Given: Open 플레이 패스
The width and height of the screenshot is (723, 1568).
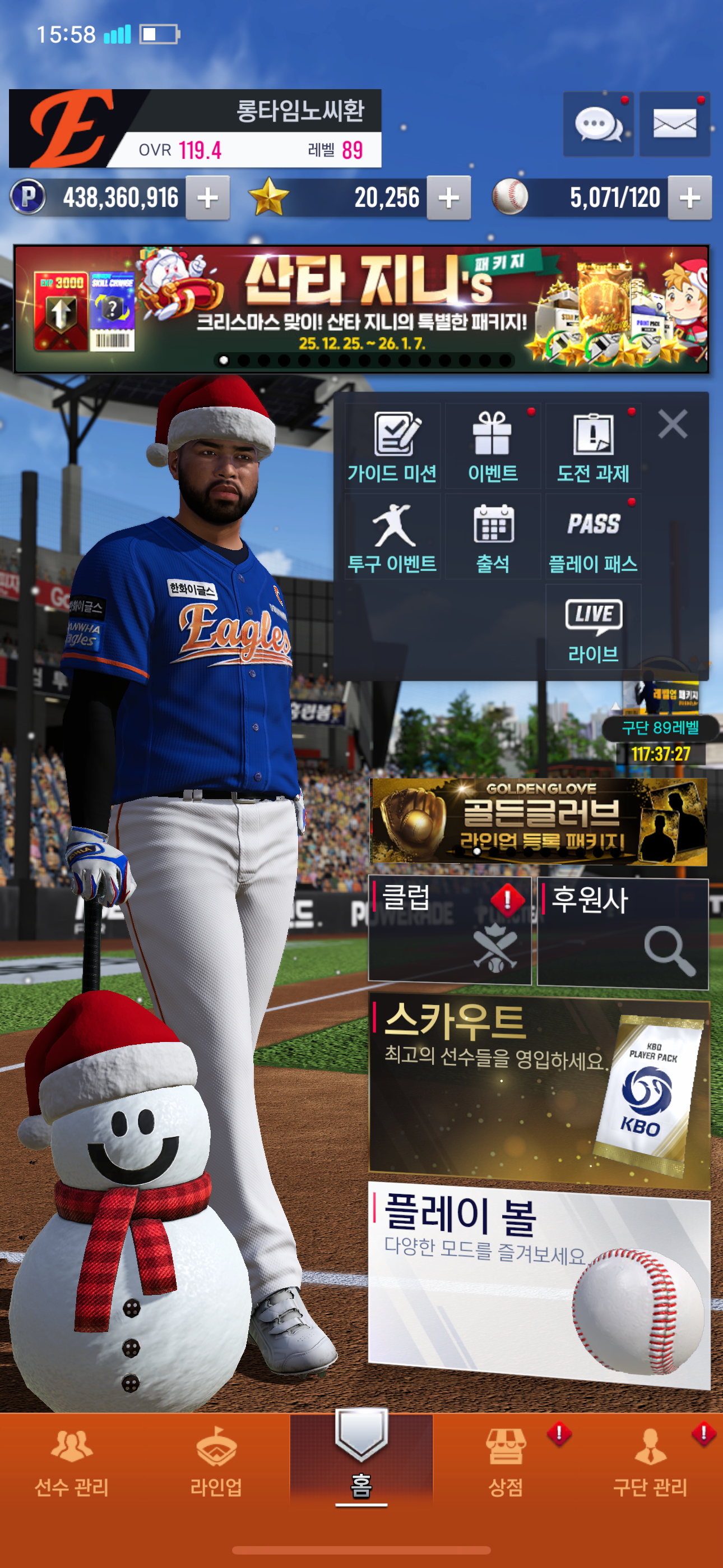Looking at the screenshot, I should pyautogui.click(x=594, y=537).
